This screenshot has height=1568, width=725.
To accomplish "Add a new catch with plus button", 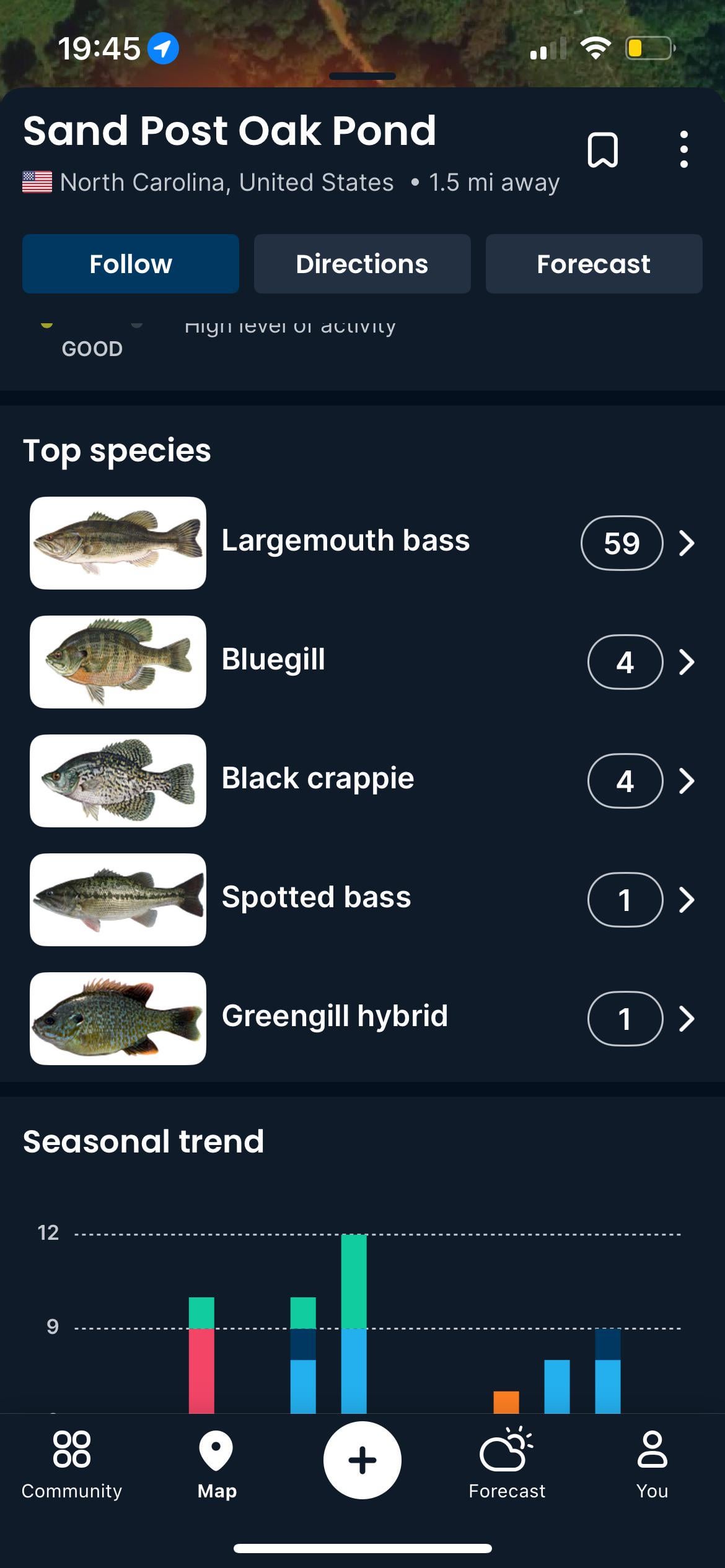I will [362, 1460].
